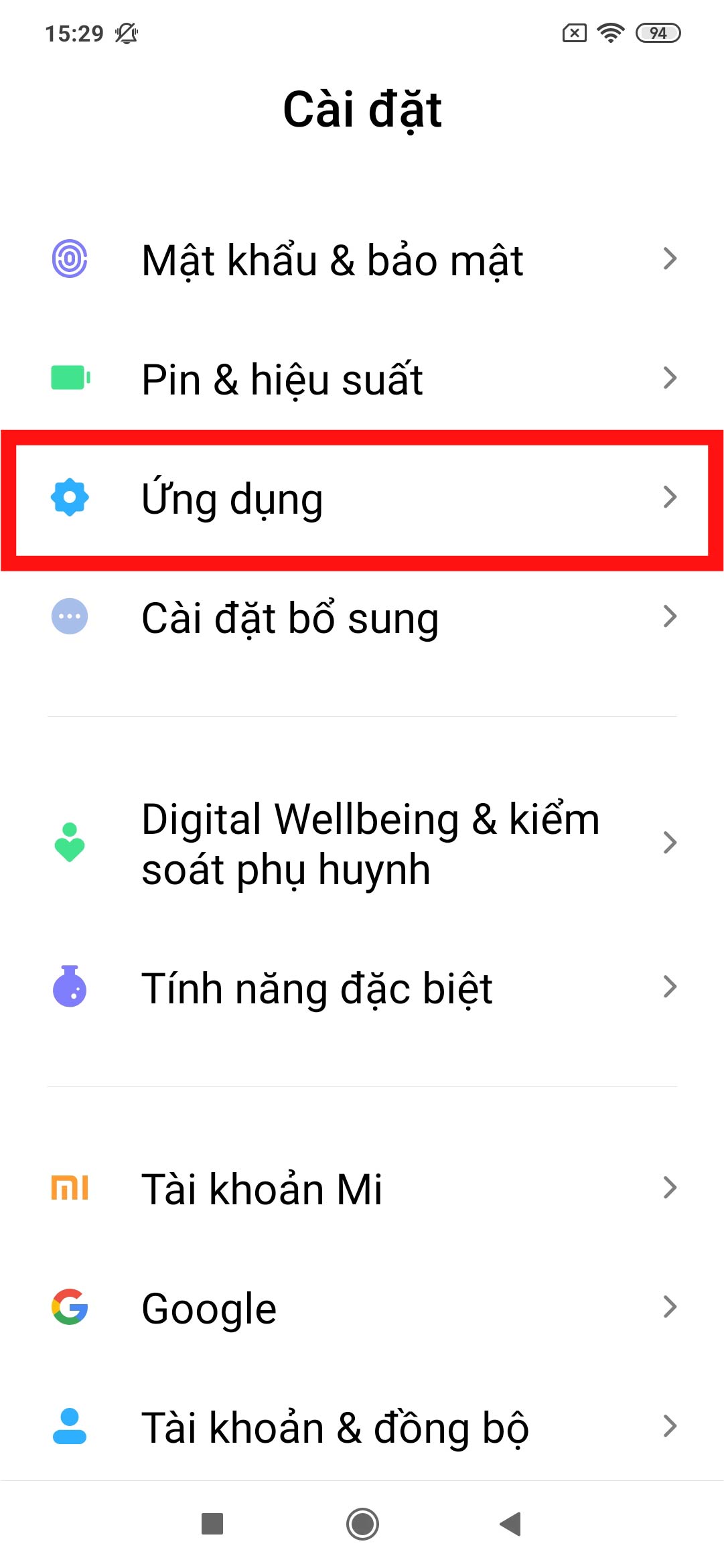Open the Google settings row
Image resolution: width=724 pixels, height=1568 pixels.
pos(362,1308)
